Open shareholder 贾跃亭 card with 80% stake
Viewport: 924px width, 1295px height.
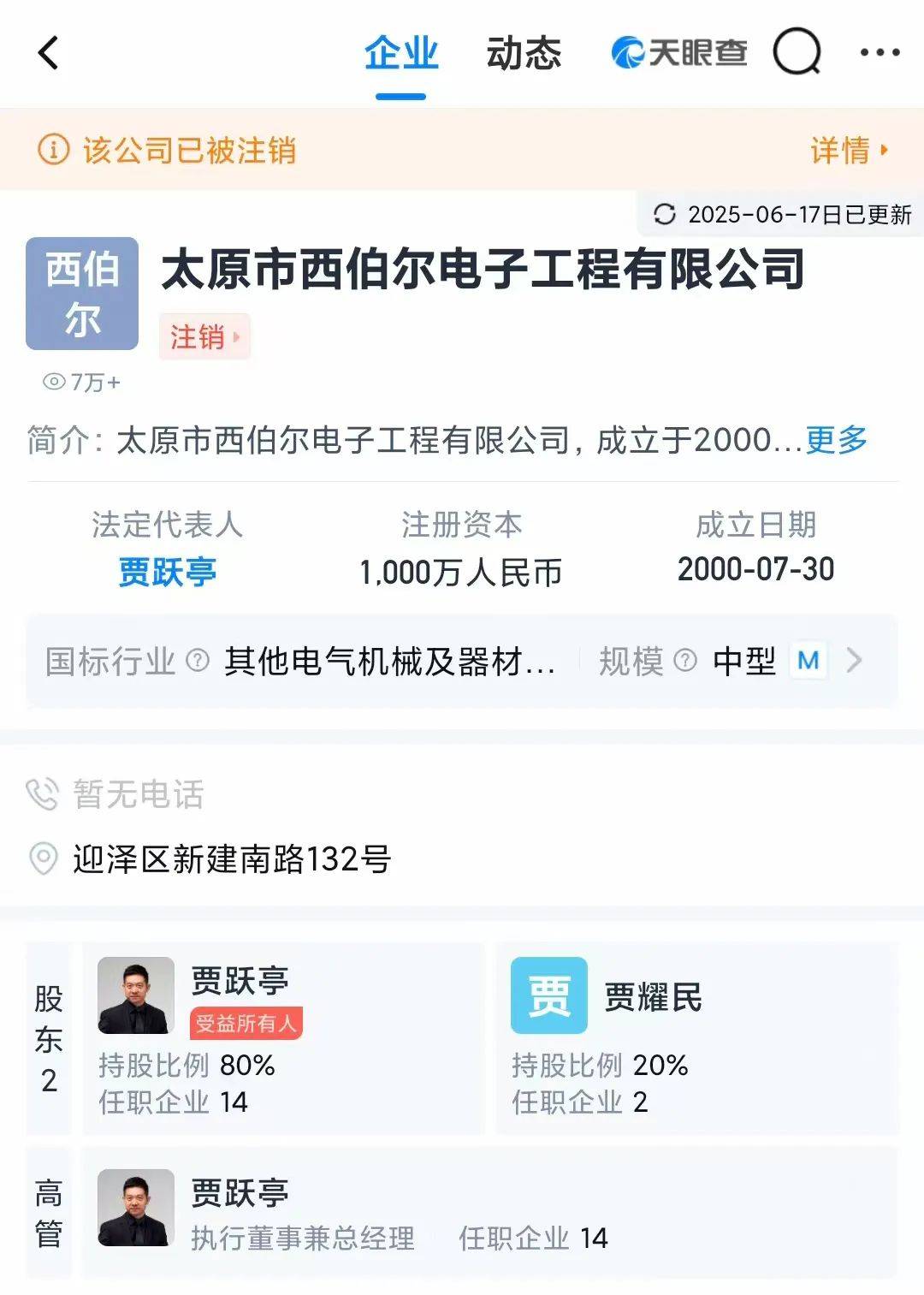pos(282,1038)
